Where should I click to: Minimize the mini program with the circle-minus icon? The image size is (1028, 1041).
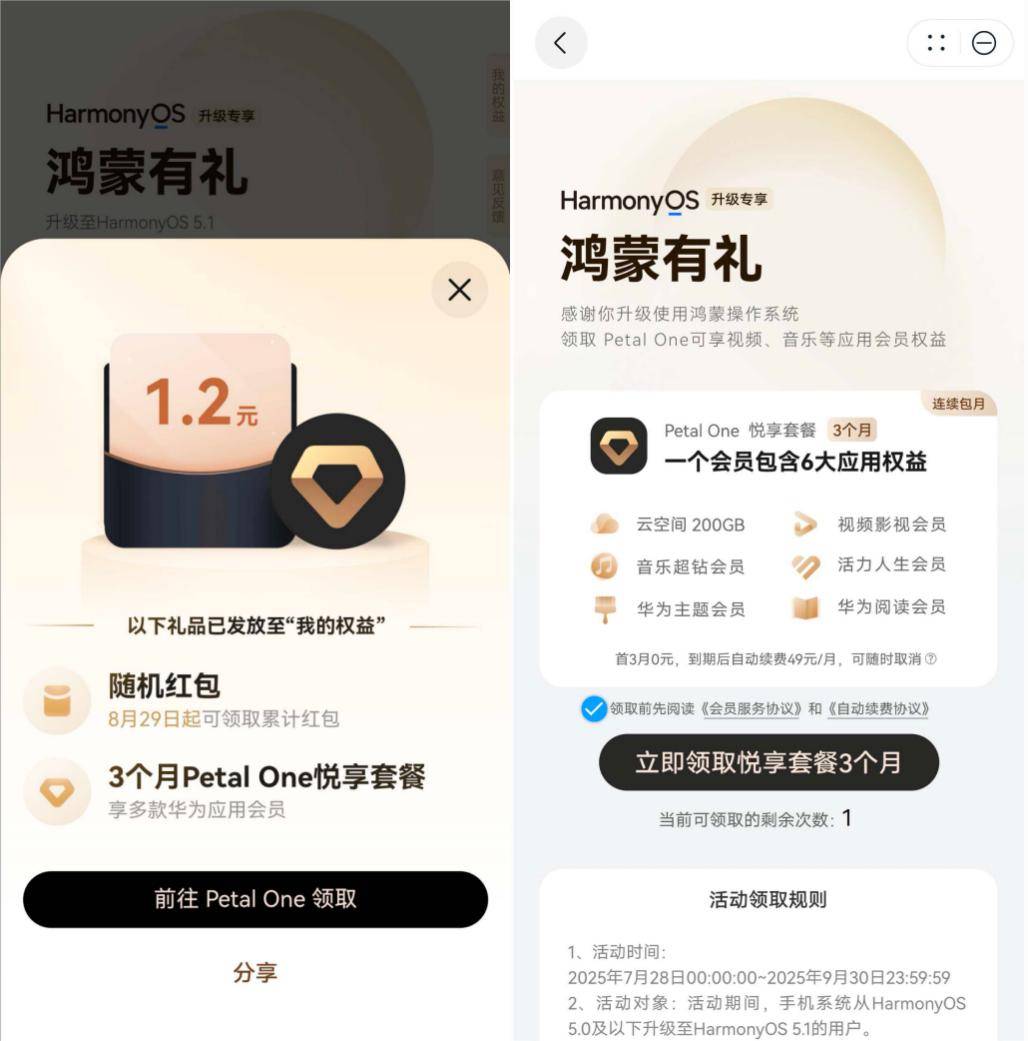[984, 43]
